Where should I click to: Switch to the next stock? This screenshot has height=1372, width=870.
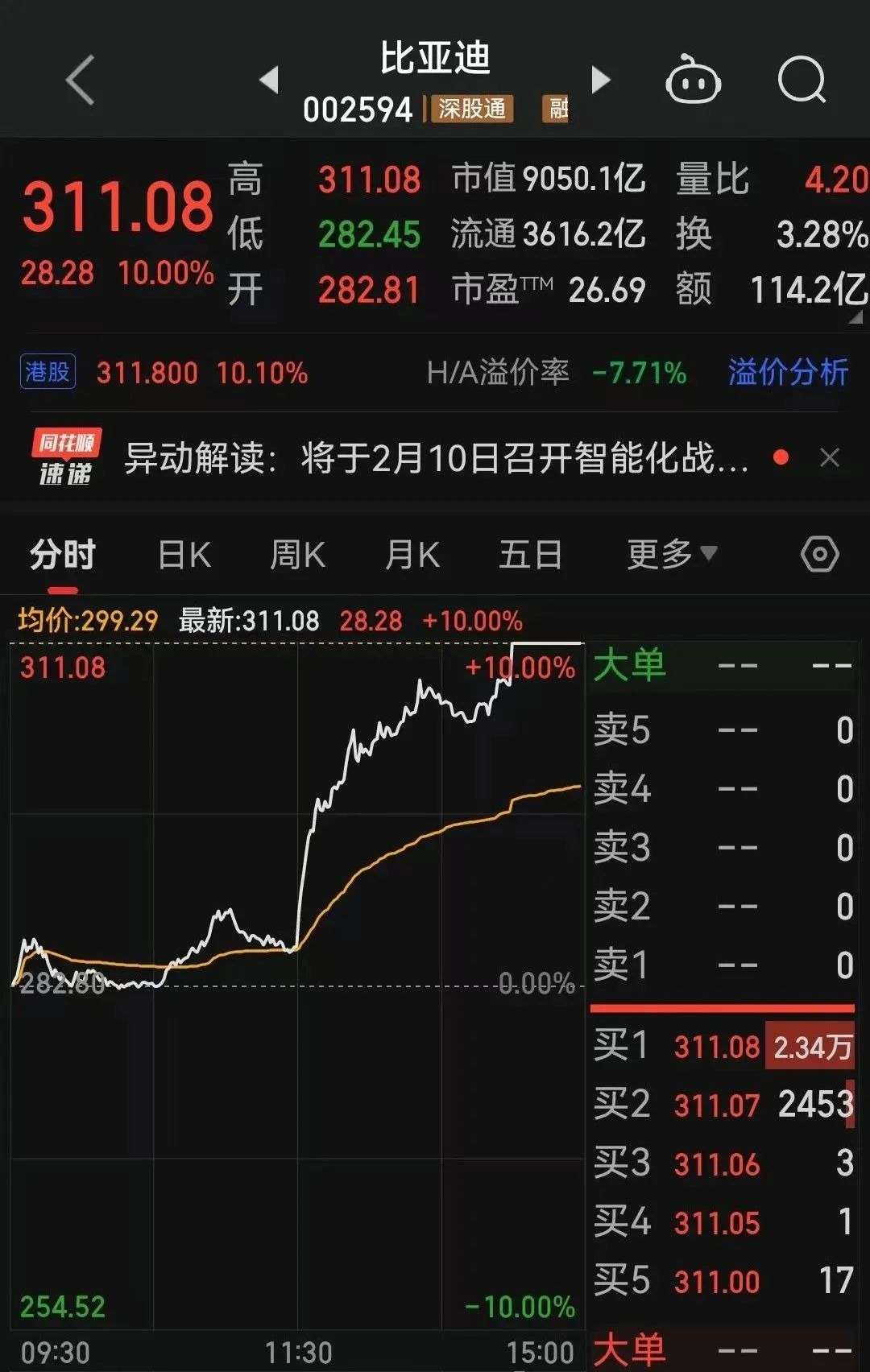coord(601,80)
